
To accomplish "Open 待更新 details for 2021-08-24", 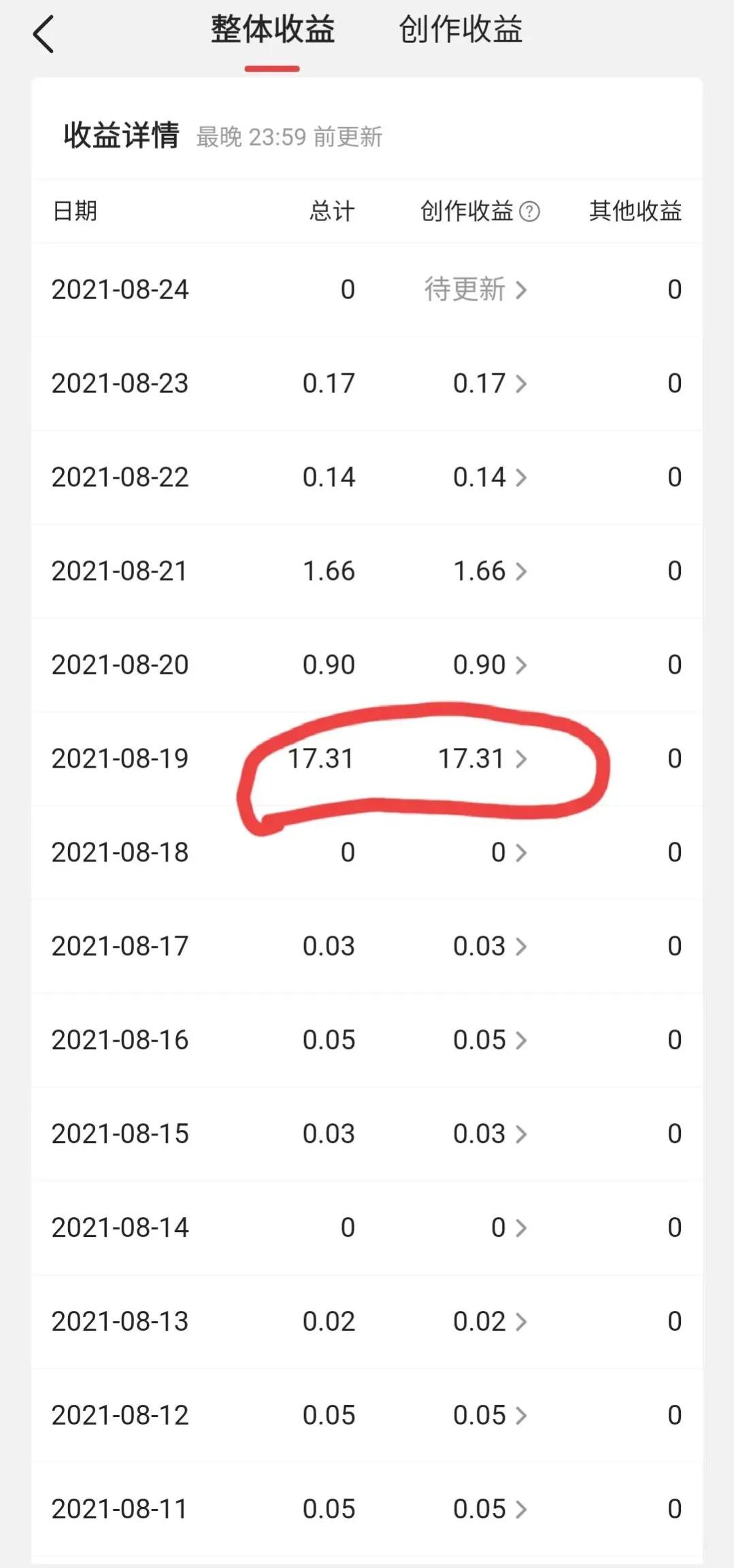I will tap(476, 290).
